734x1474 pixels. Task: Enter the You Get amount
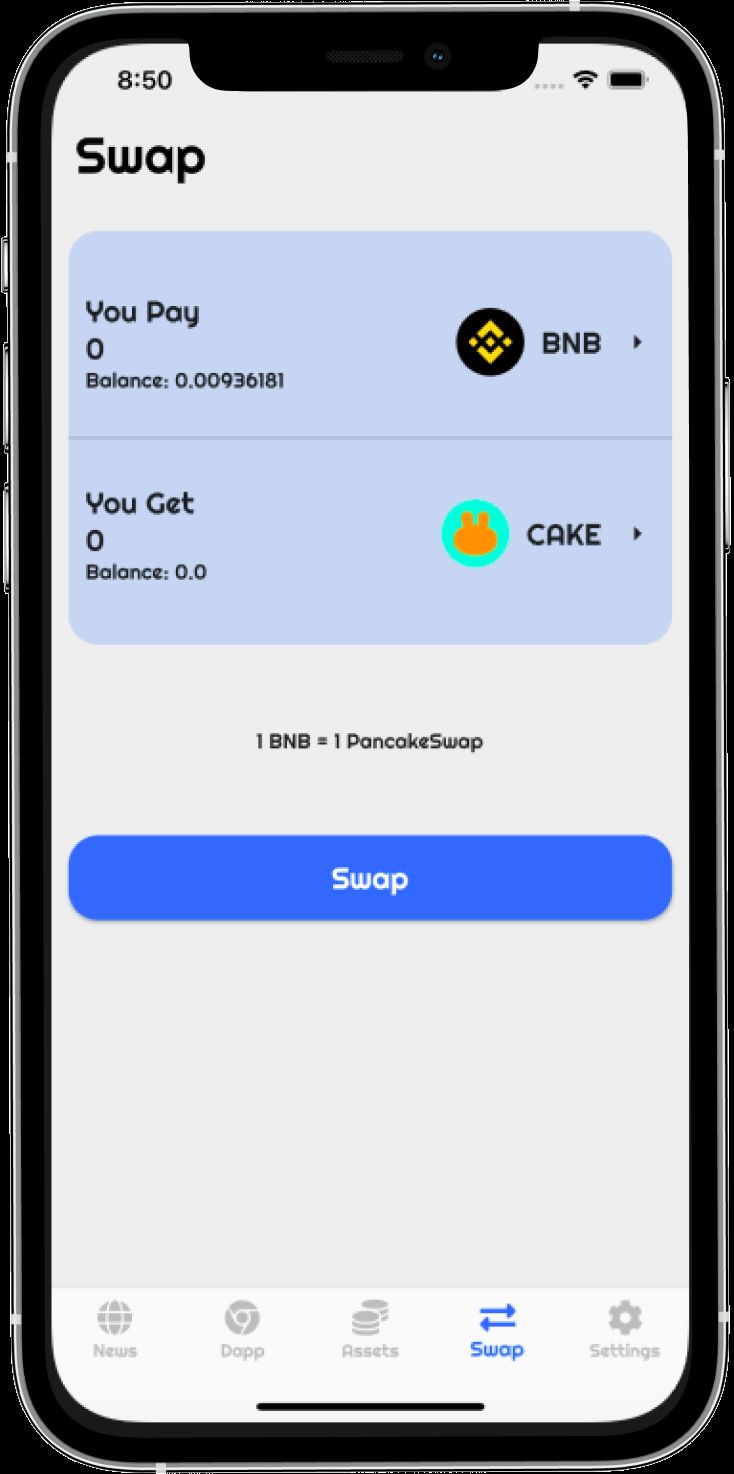coord(95,541)
